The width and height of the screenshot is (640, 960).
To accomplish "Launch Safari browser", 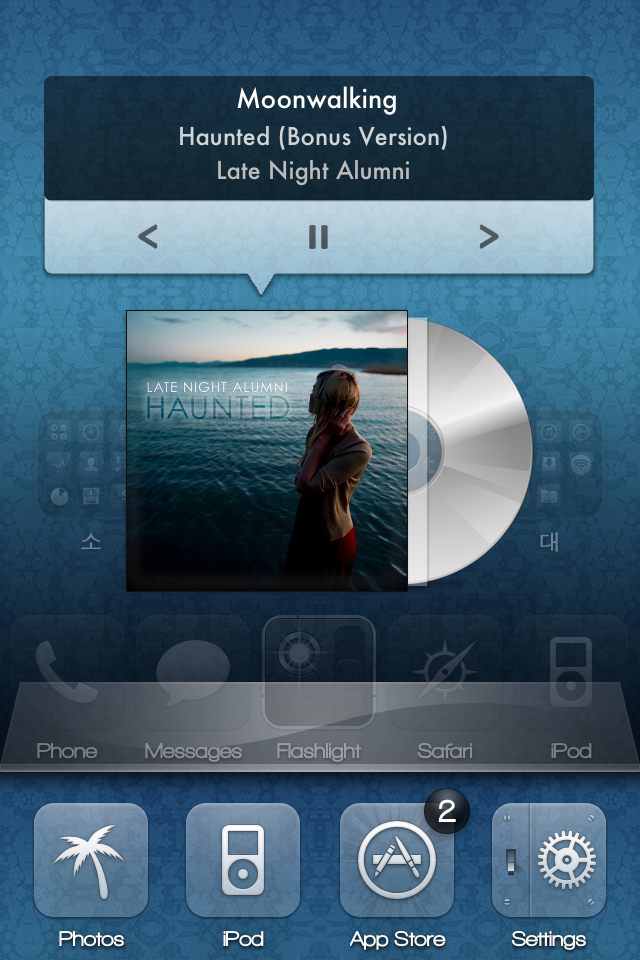I will point(445,672).
